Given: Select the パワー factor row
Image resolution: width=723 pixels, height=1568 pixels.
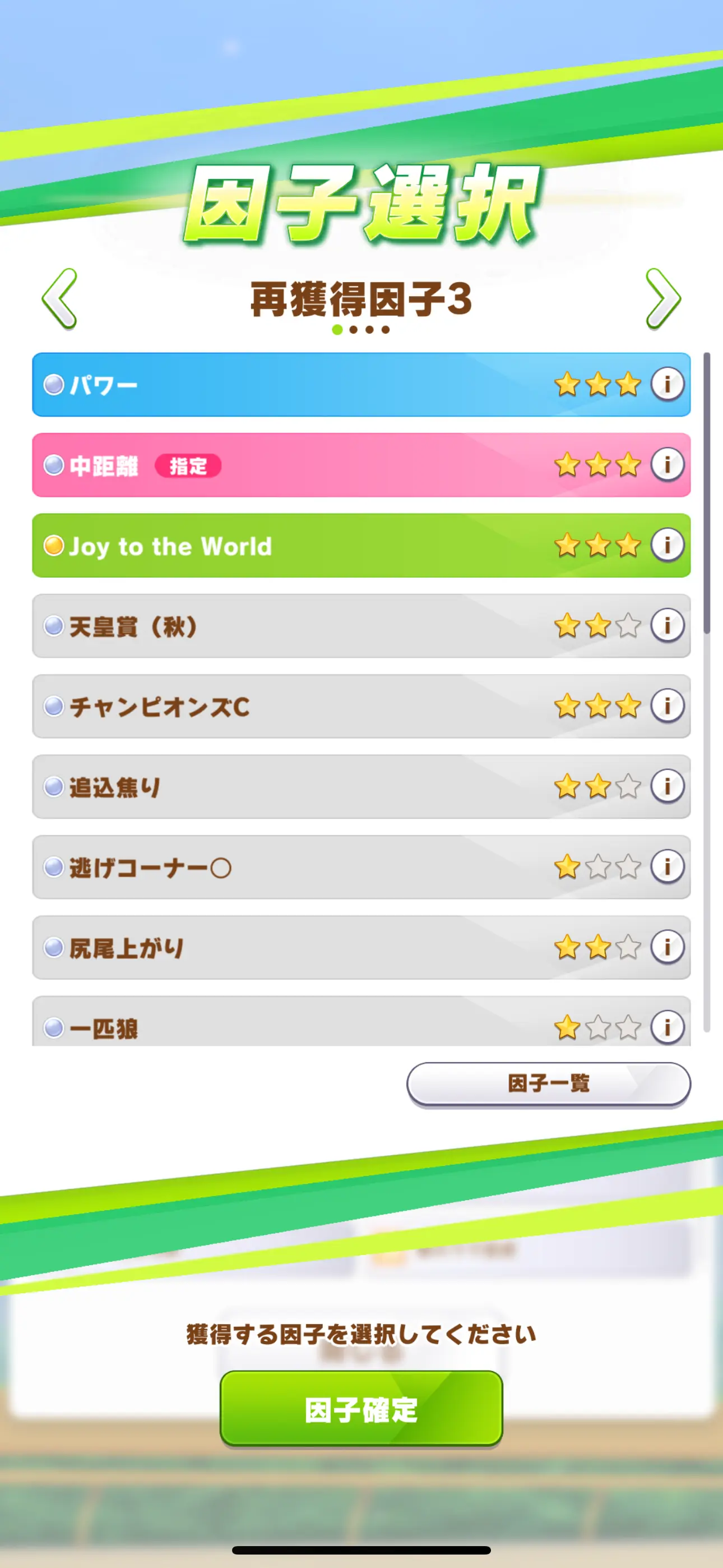Looking at the screenshot, I should pyautogui.click(x=361, y=385).
